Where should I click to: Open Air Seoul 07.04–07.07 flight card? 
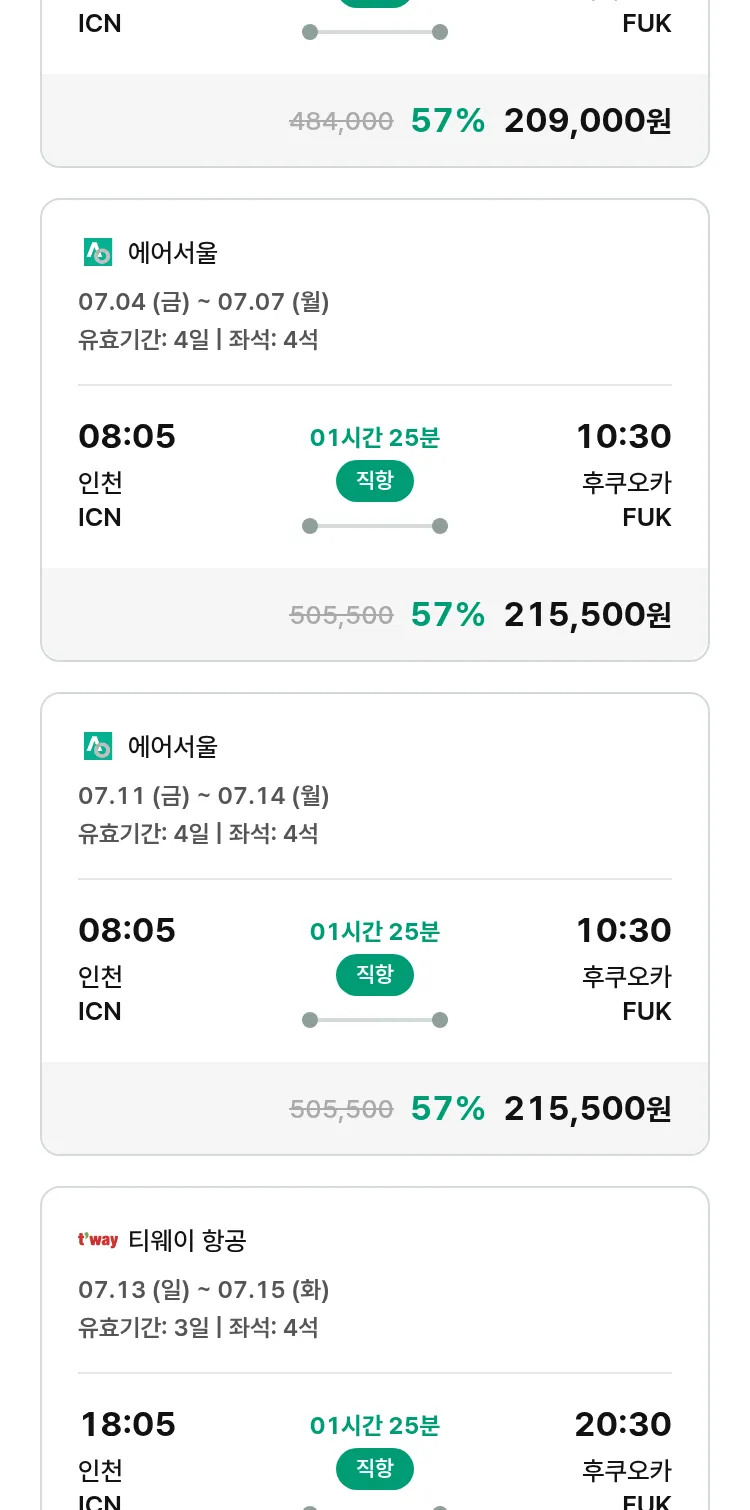pyautogui.click(x=375, y=430)
